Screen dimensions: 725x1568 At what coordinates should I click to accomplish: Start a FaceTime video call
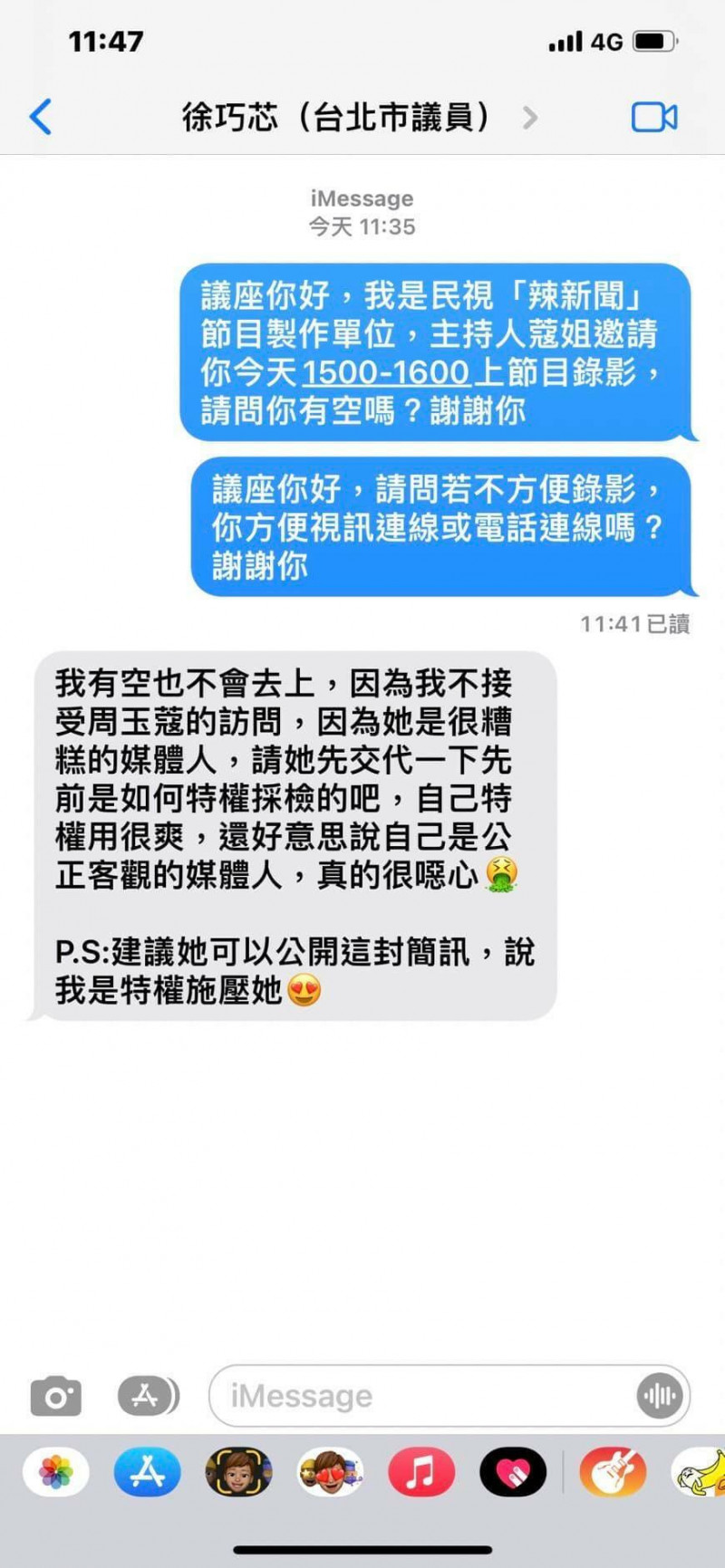pos(653,117)
